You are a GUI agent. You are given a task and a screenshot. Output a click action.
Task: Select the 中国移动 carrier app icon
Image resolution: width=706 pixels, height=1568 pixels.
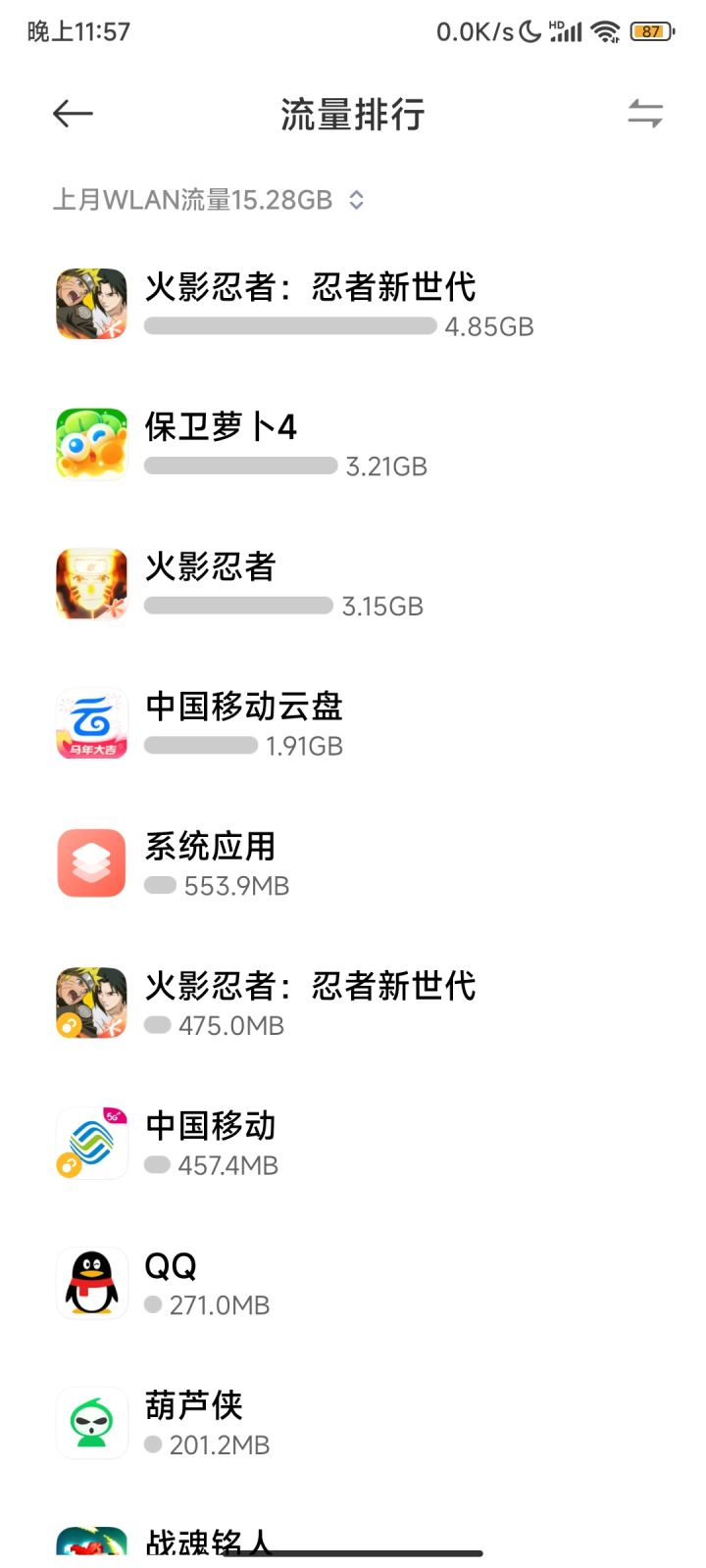(90, 1142)
